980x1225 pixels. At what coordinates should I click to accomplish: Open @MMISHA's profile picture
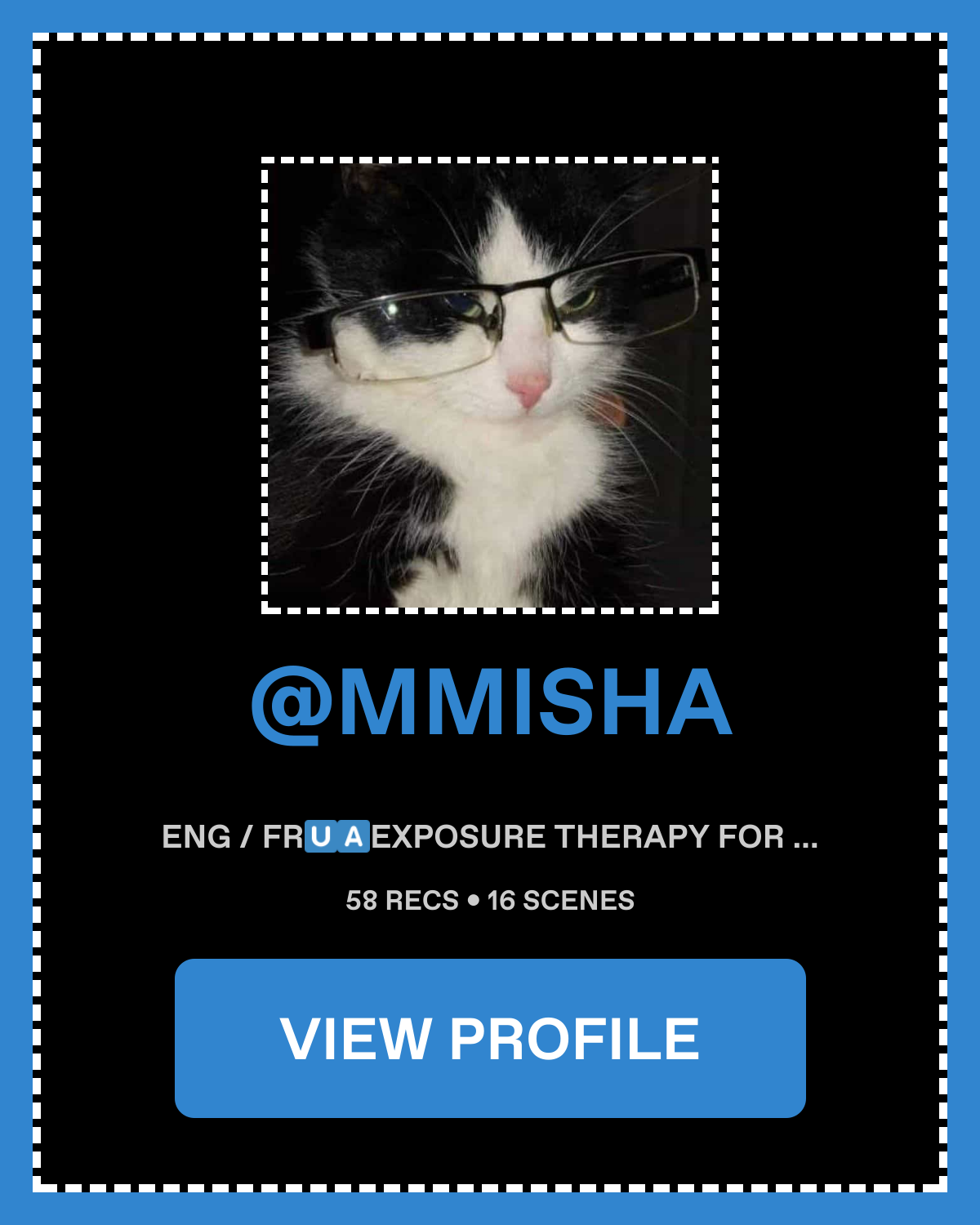[490, 385]
